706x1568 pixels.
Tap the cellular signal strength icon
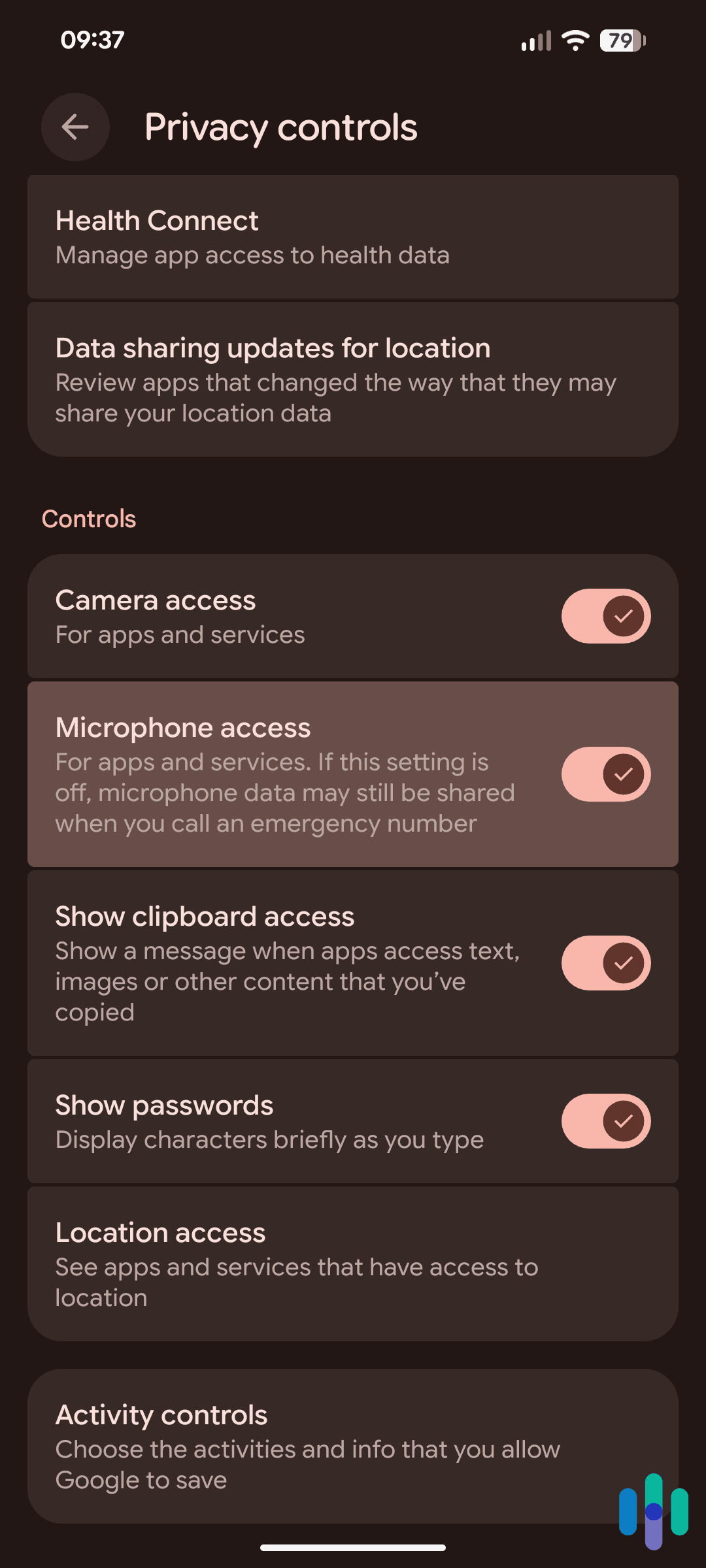click(x=535, y=41)
